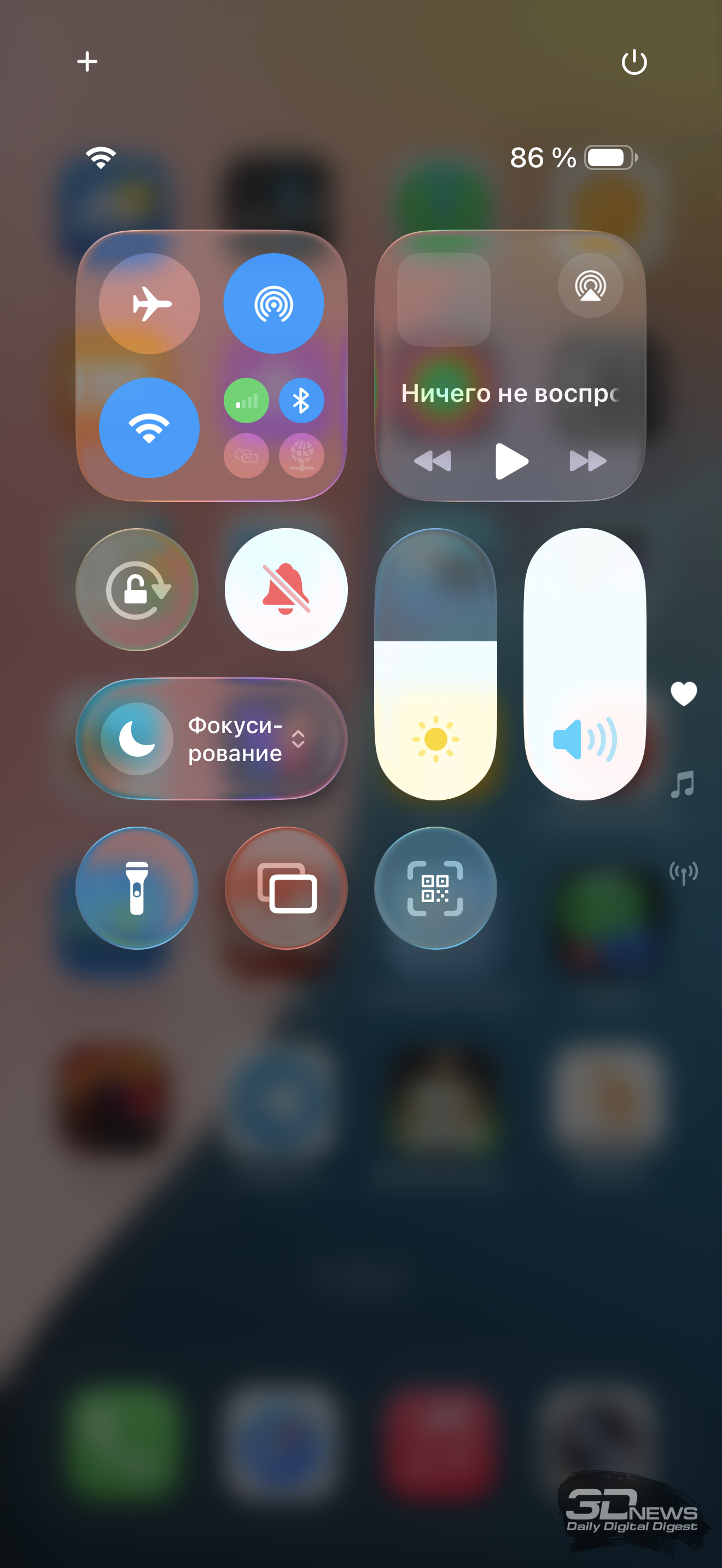
Task: Tap the plus icon to add controls
Action: coord(87,61)
